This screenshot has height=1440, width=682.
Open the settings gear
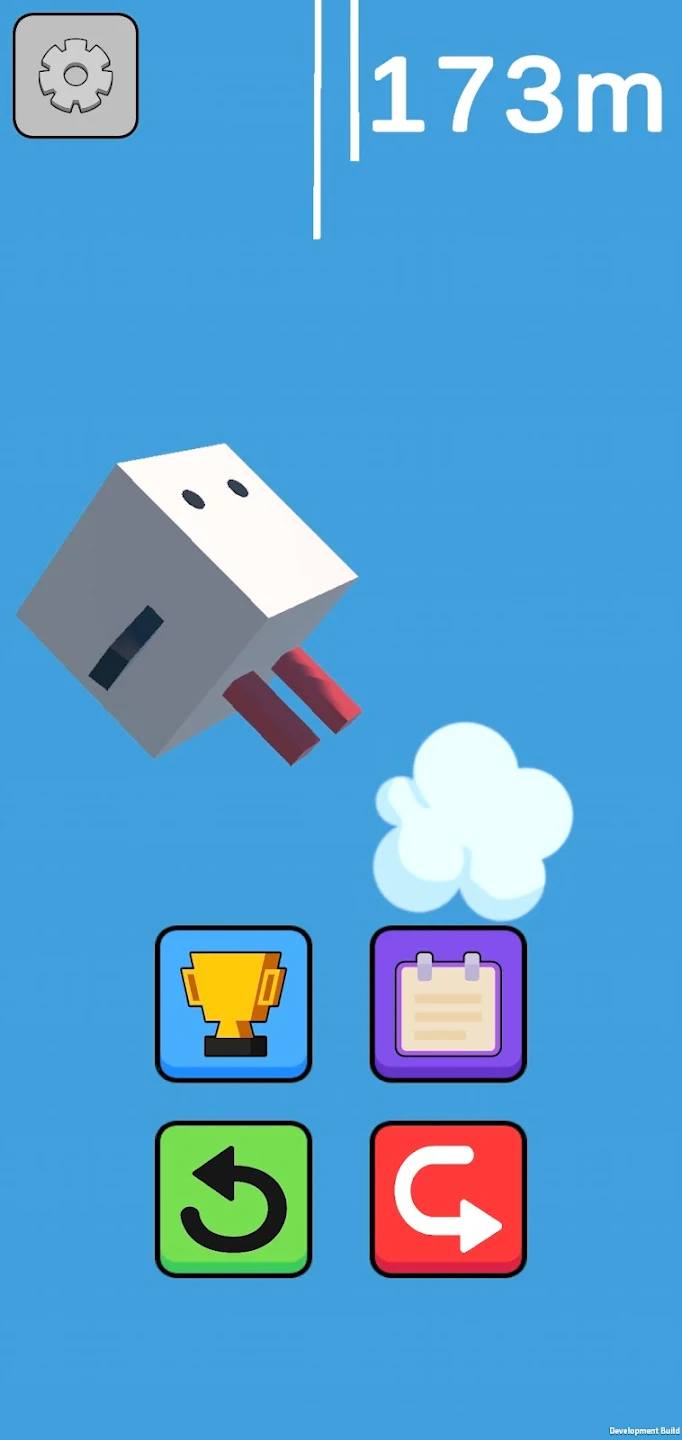75,75
